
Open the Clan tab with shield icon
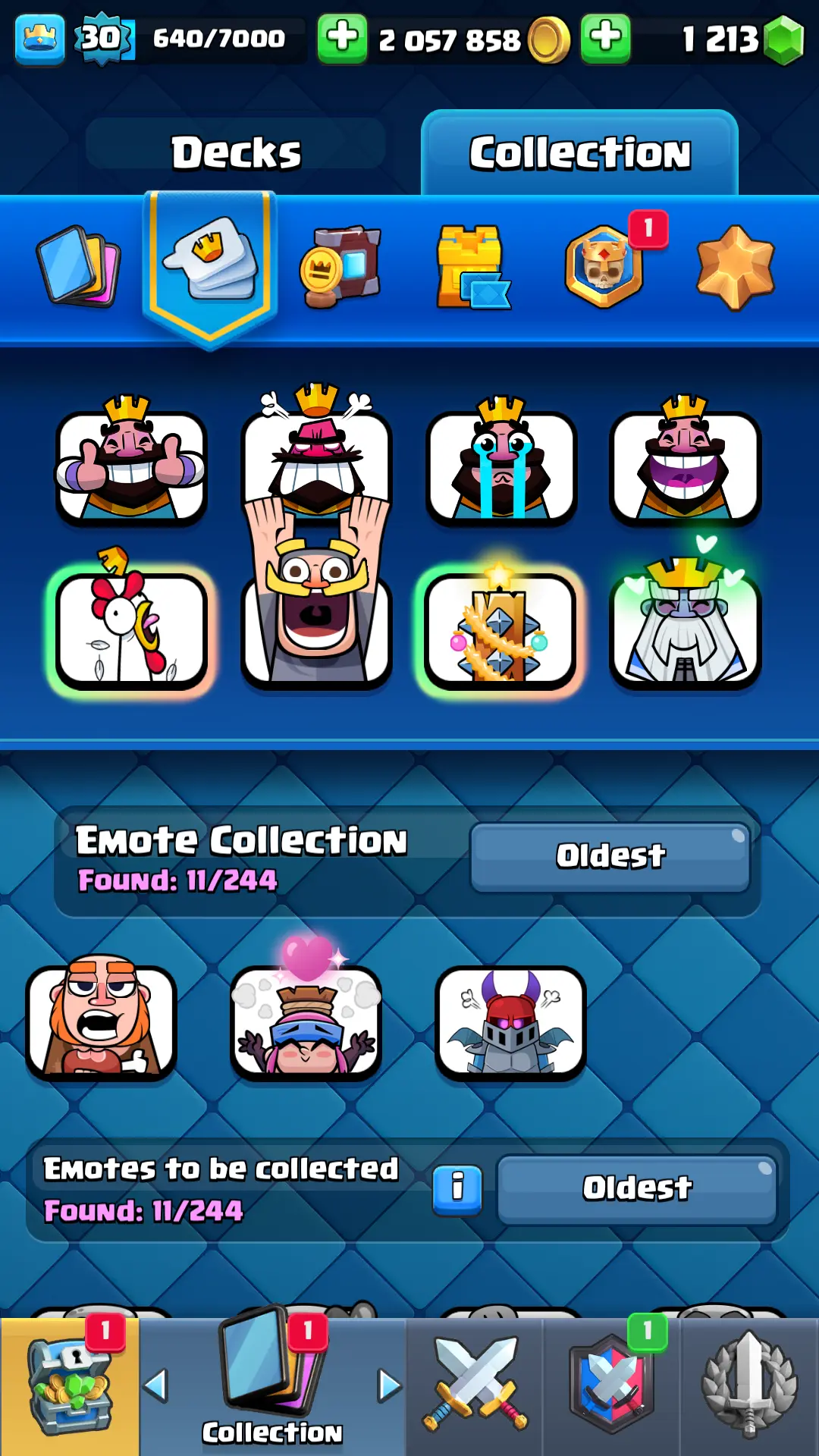pyautogui.click(x=611, y=1386)
